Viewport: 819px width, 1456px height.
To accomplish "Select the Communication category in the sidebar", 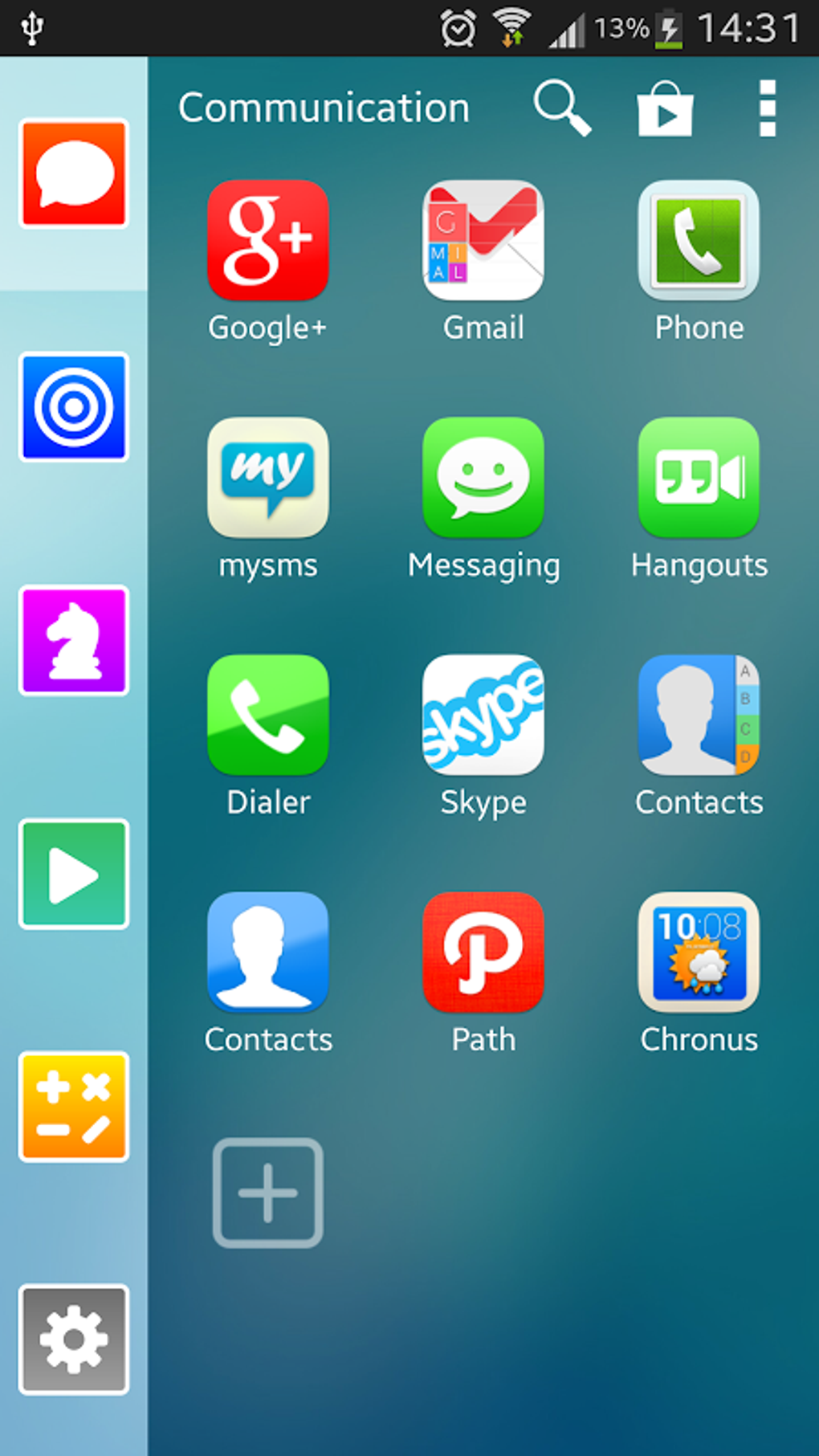I will point(74,173).
